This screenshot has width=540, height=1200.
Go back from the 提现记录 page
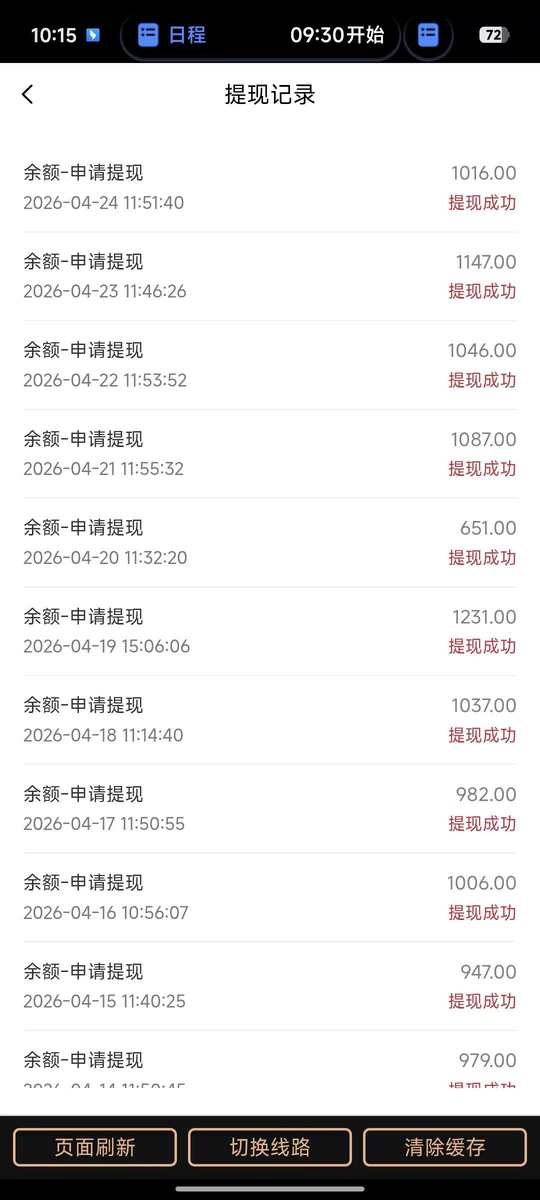tap(27, 94)
